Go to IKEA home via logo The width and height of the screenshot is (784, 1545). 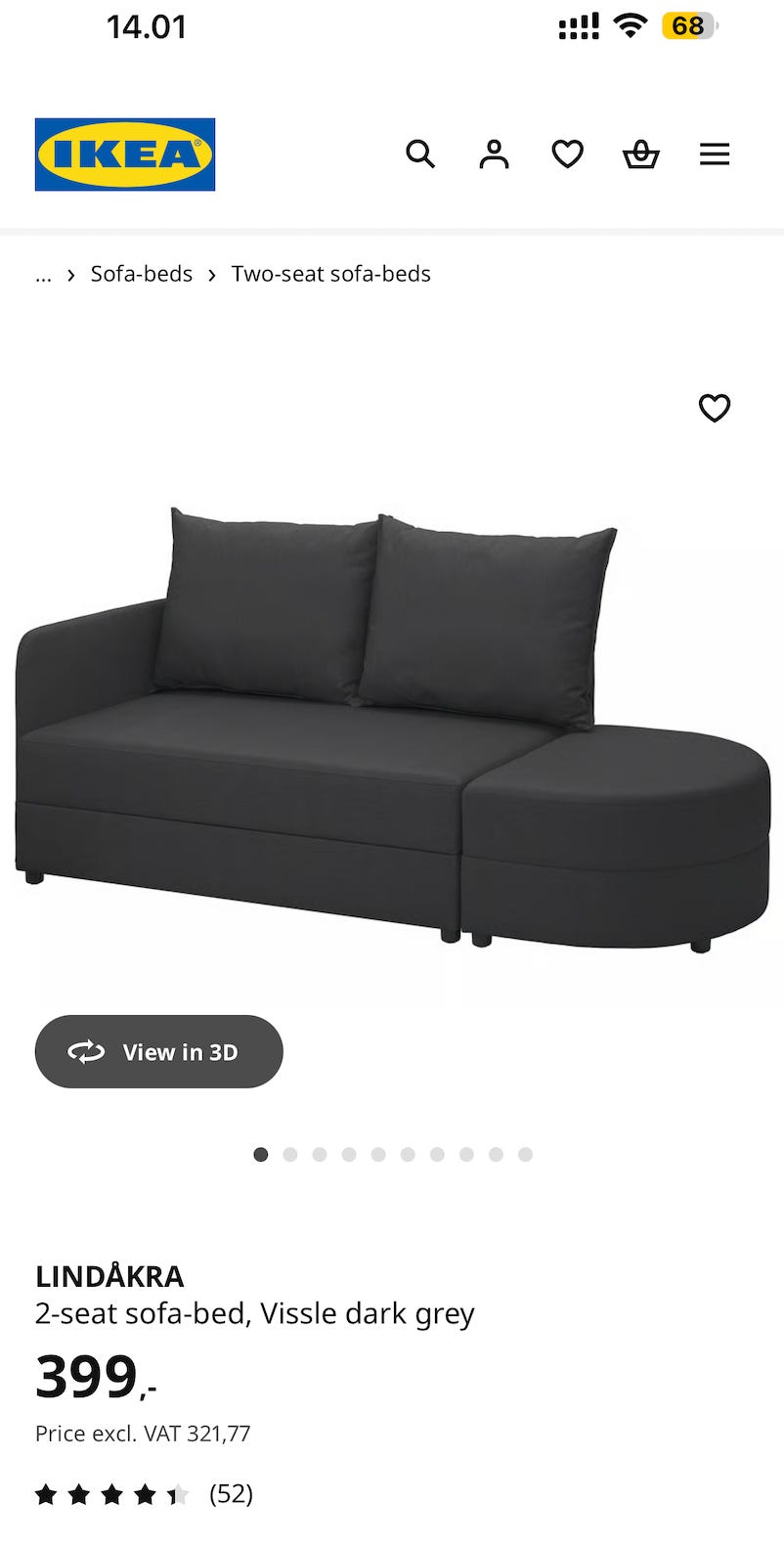click(125, 154)
